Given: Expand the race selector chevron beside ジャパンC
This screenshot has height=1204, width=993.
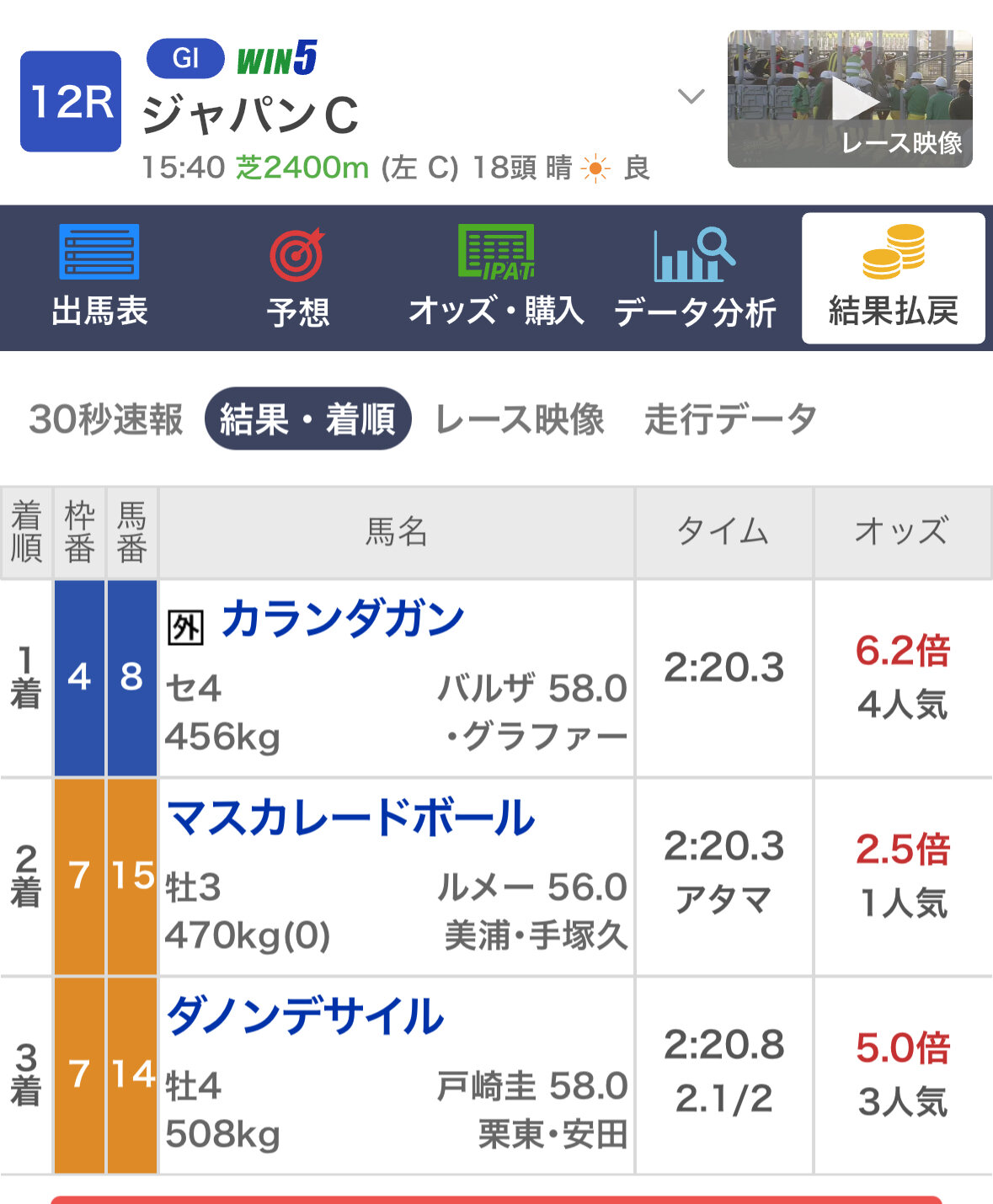Looking at the screenshot, I should (691, 97).
